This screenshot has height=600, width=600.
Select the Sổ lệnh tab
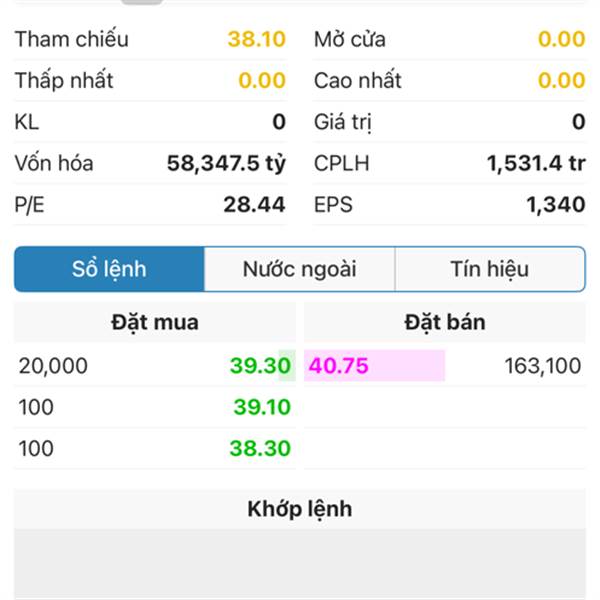pyautogui.click(x=109, y=269)
